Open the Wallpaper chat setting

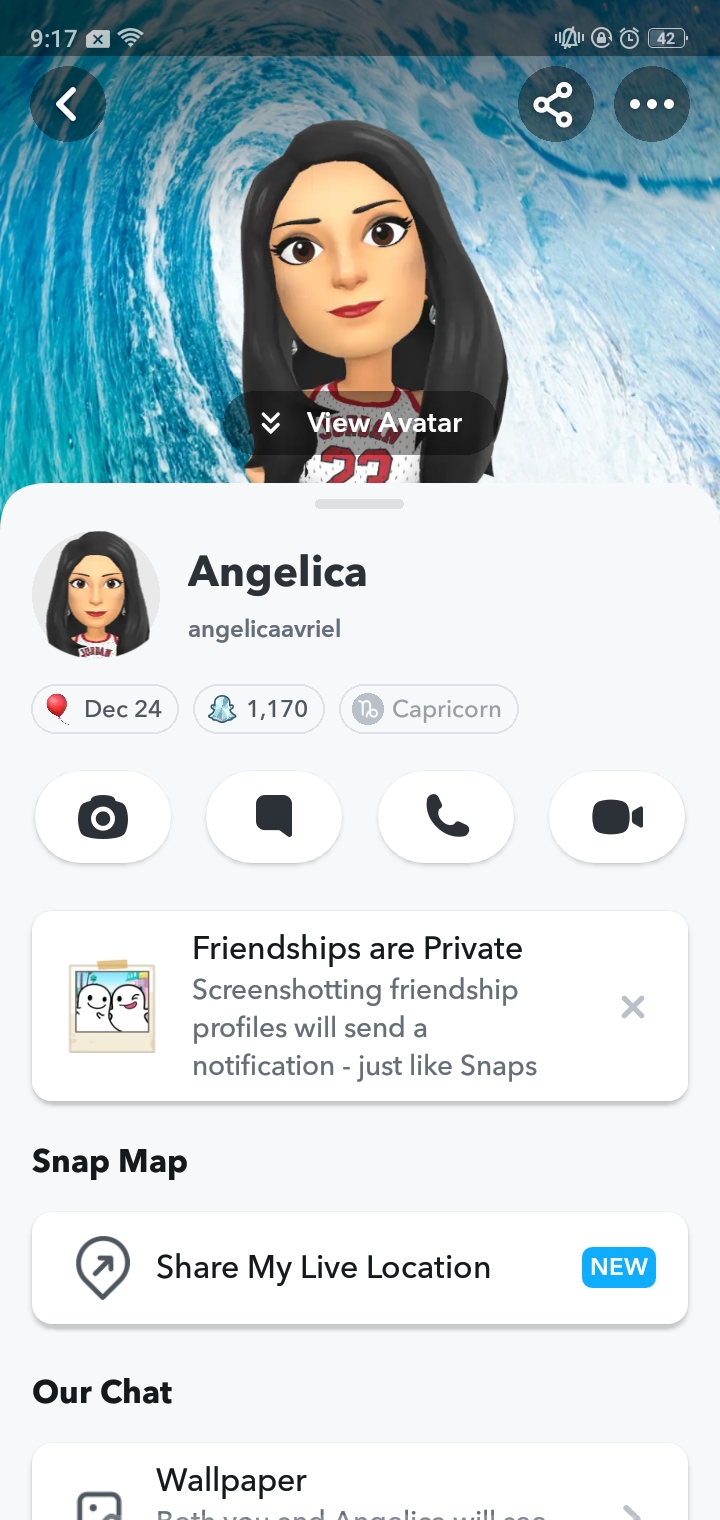pos(360,1485)
